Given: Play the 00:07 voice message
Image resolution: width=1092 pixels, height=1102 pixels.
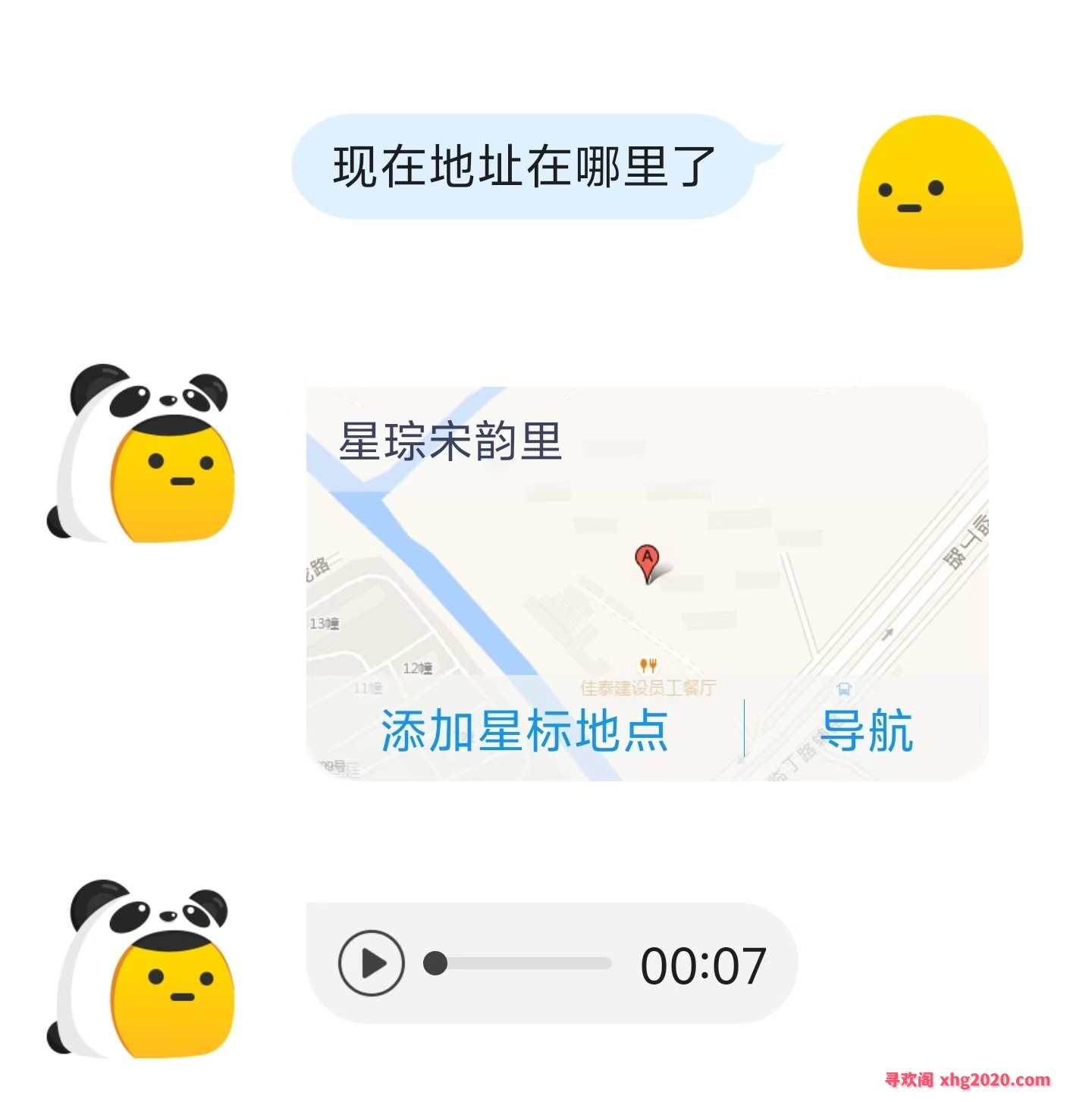Looking at the screenshot, I should (x=371, y=963).
